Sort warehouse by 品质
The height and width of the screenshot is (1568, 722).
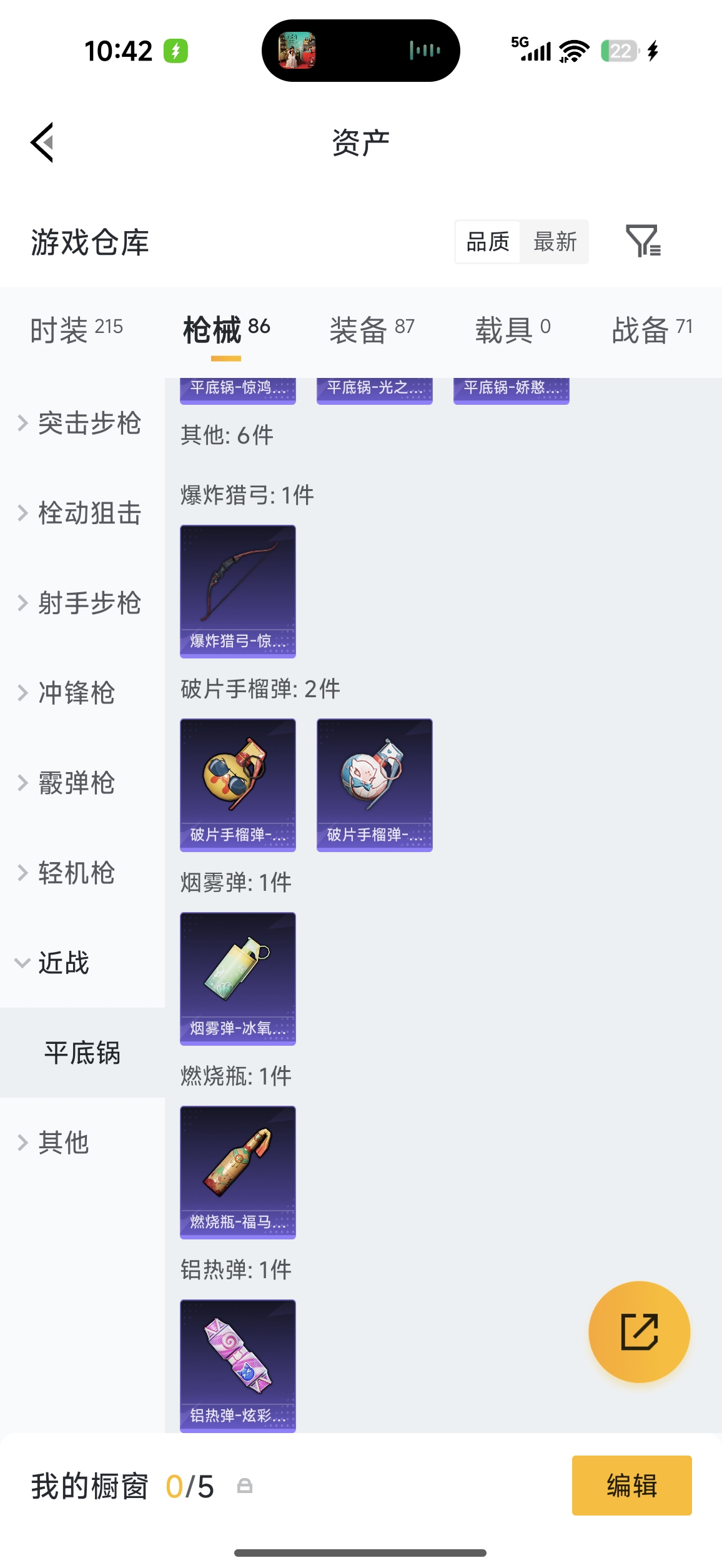click(x=488, y=242)
